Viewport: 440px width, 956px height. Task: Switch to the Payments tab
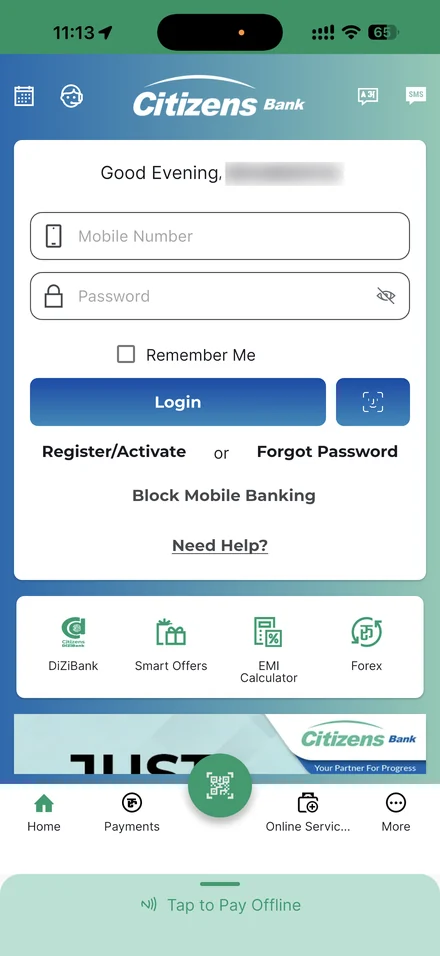pyautogui.click(x=132, y=813)
